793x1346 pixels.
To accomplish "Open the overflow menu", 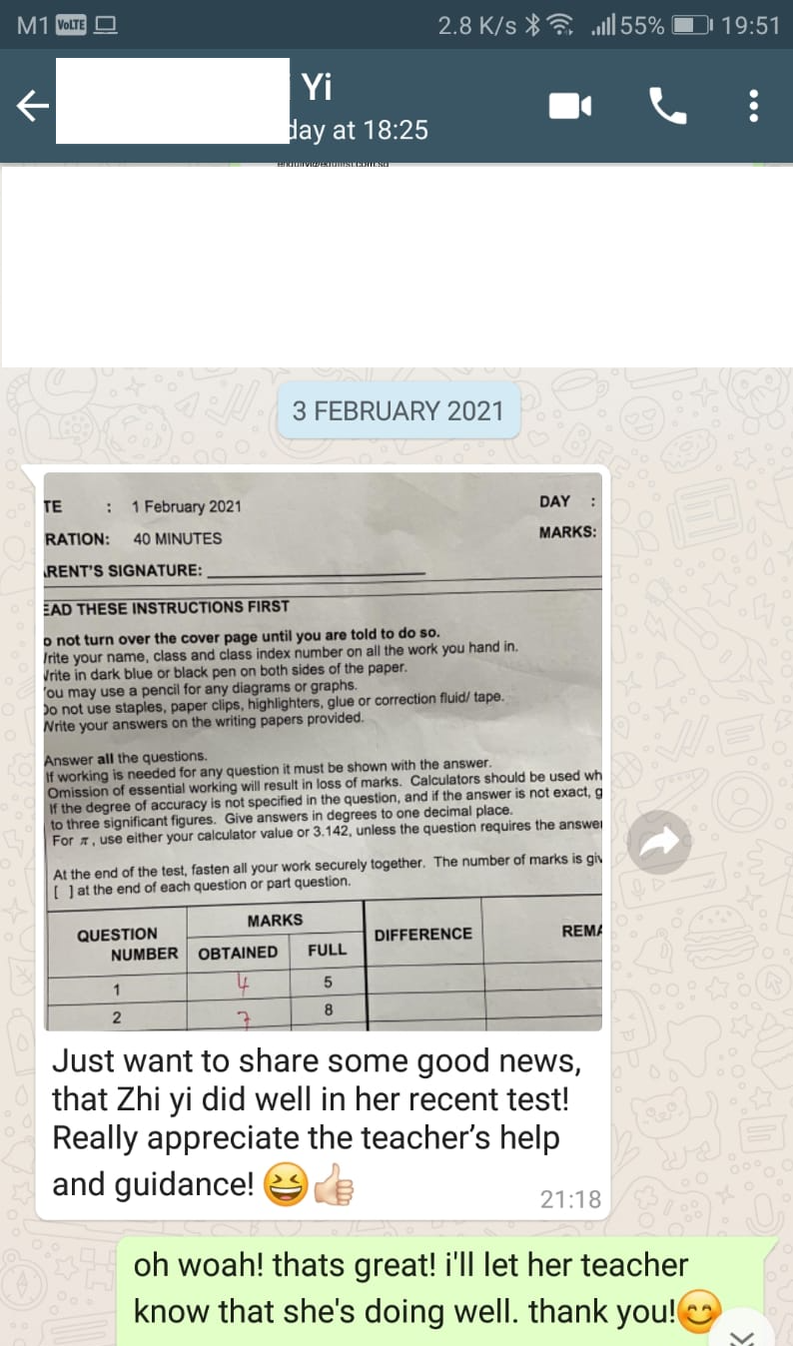I will [754, 106].
